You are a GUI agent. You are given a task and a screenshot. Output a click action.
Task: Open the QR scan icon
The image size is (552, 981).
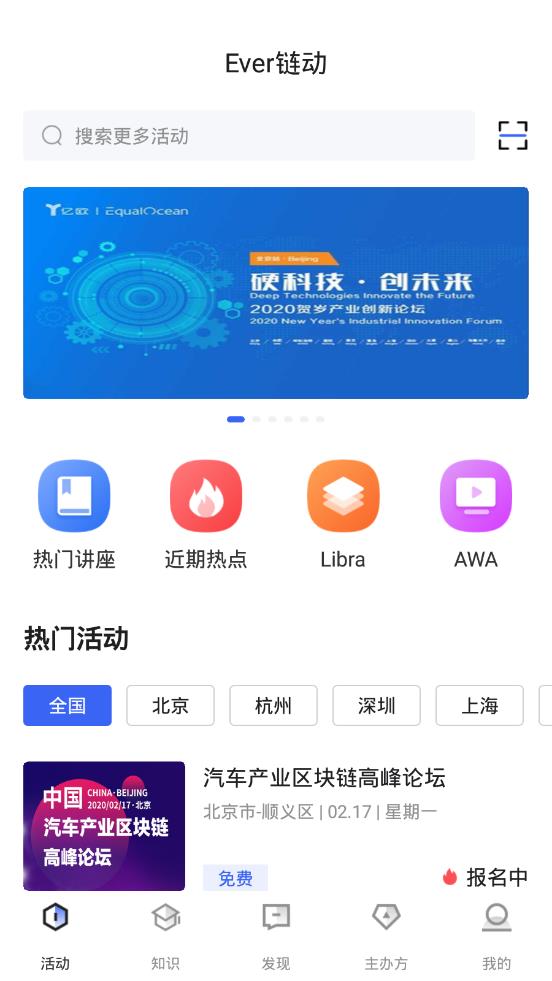(x=513, y=136)
